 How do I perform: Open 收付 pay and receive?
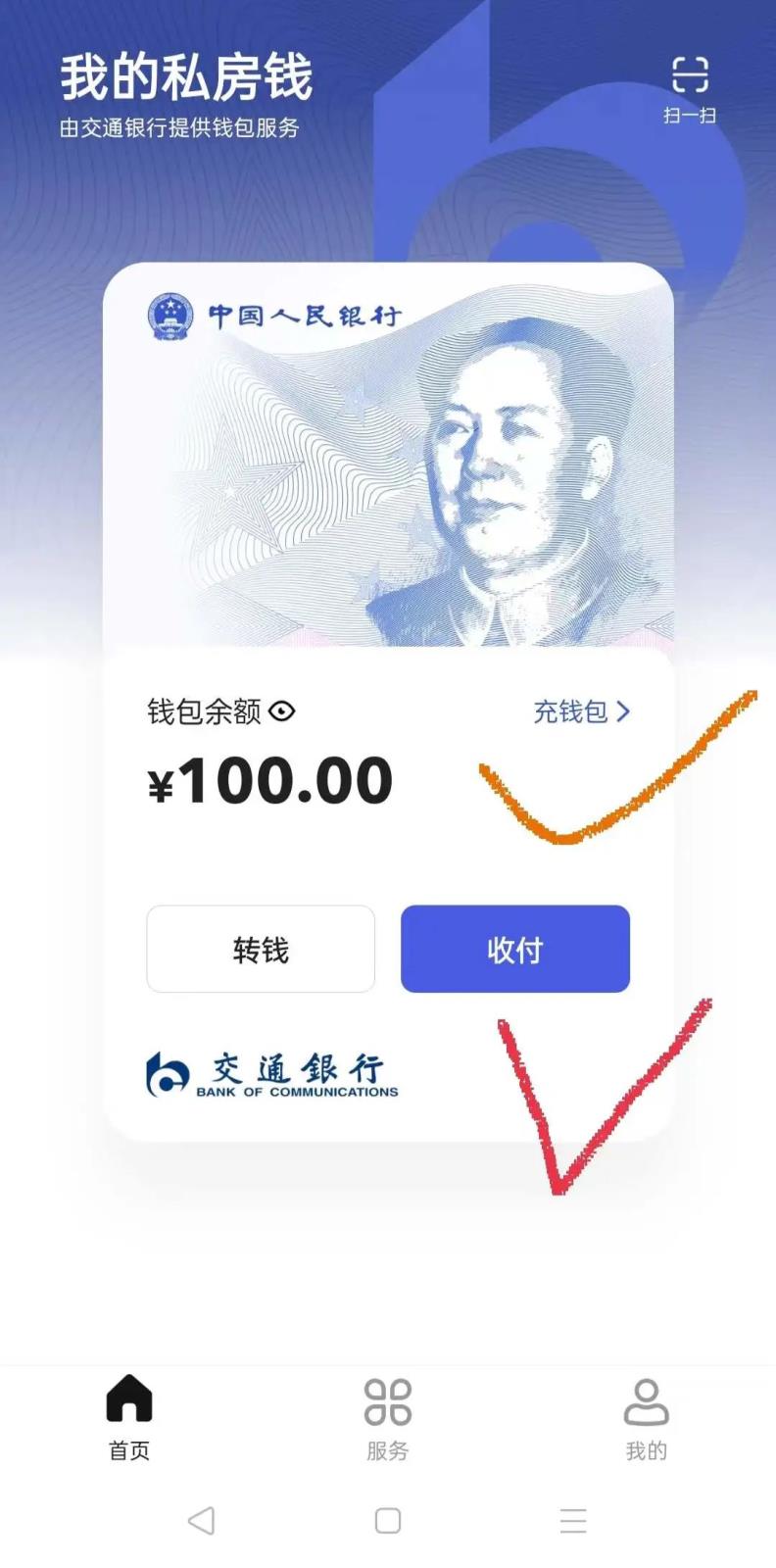(x=515, y=949)
